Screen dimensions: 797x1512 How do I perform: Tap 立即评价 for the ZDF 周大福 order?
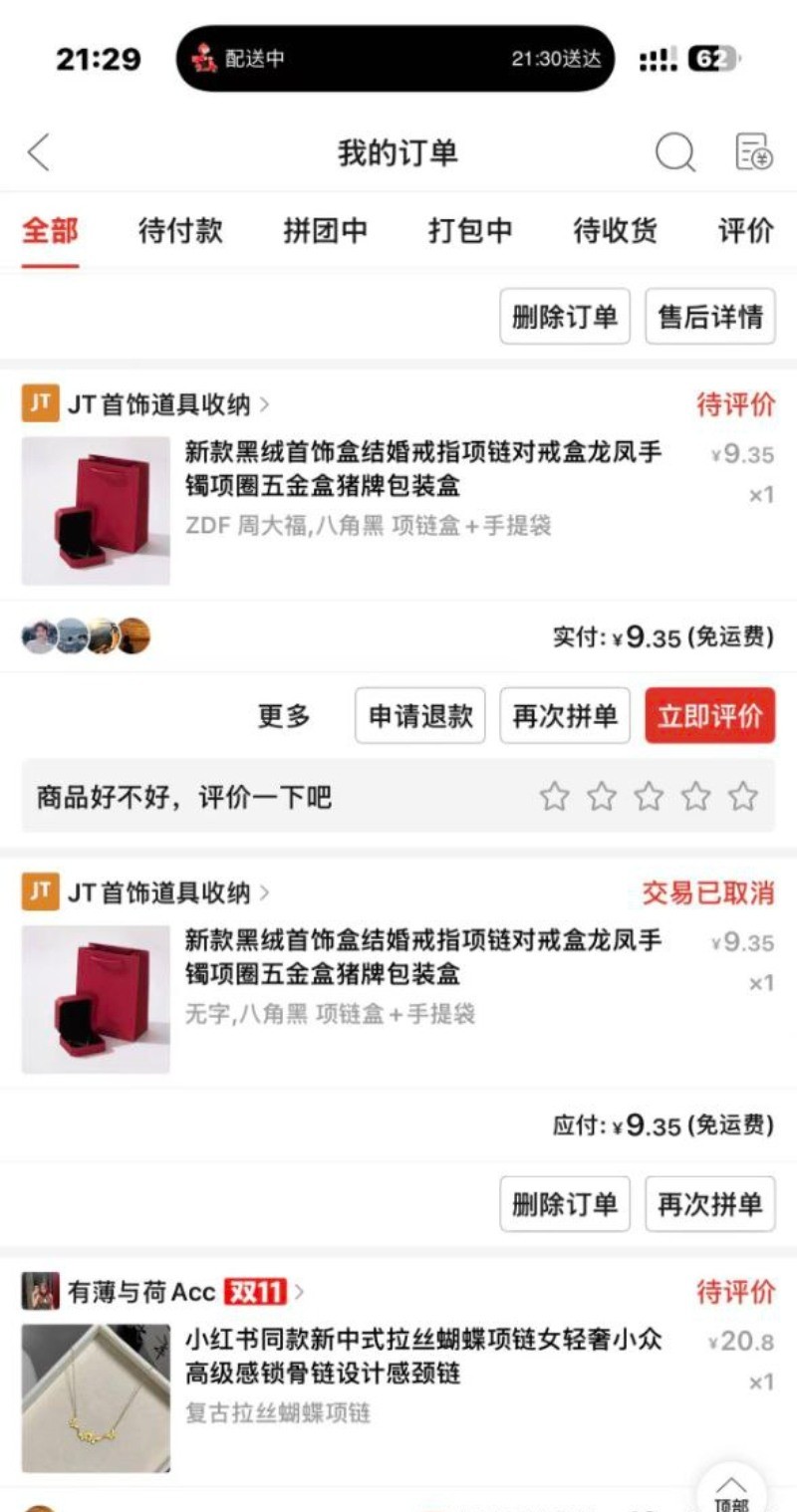[709, 715]
